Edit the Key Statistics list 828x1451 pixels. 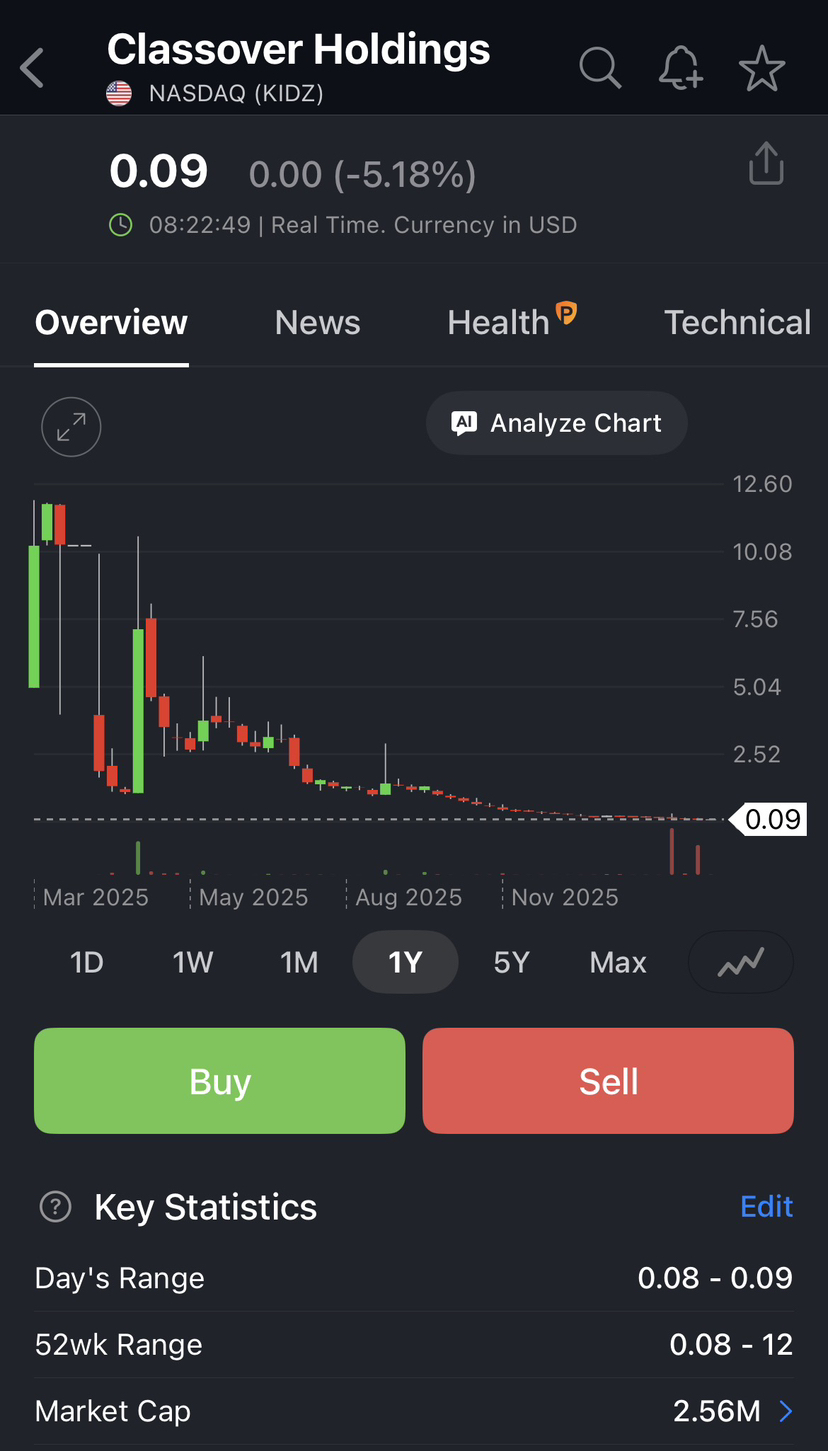(x=766, y=1206)
